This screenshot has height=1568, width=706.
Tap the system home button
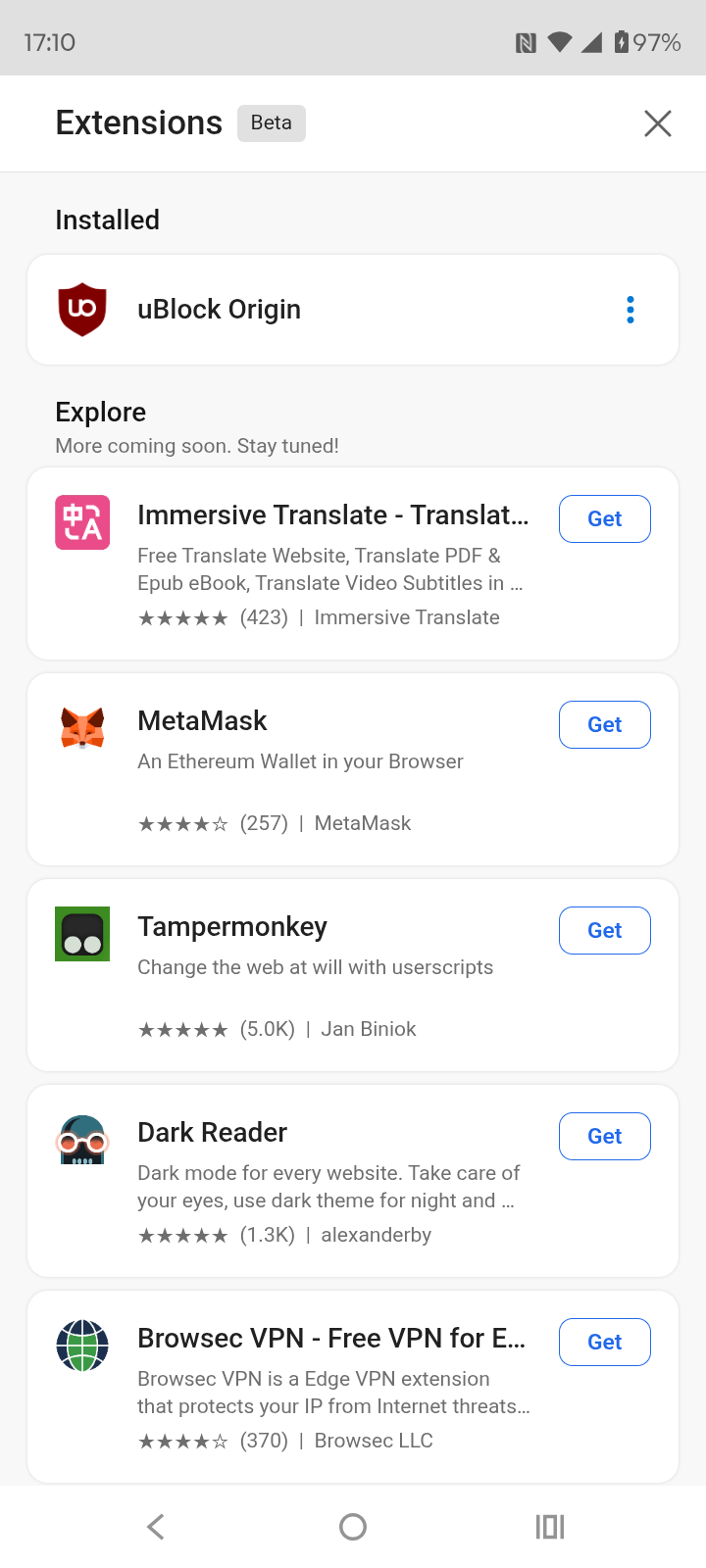[353, 1526]
